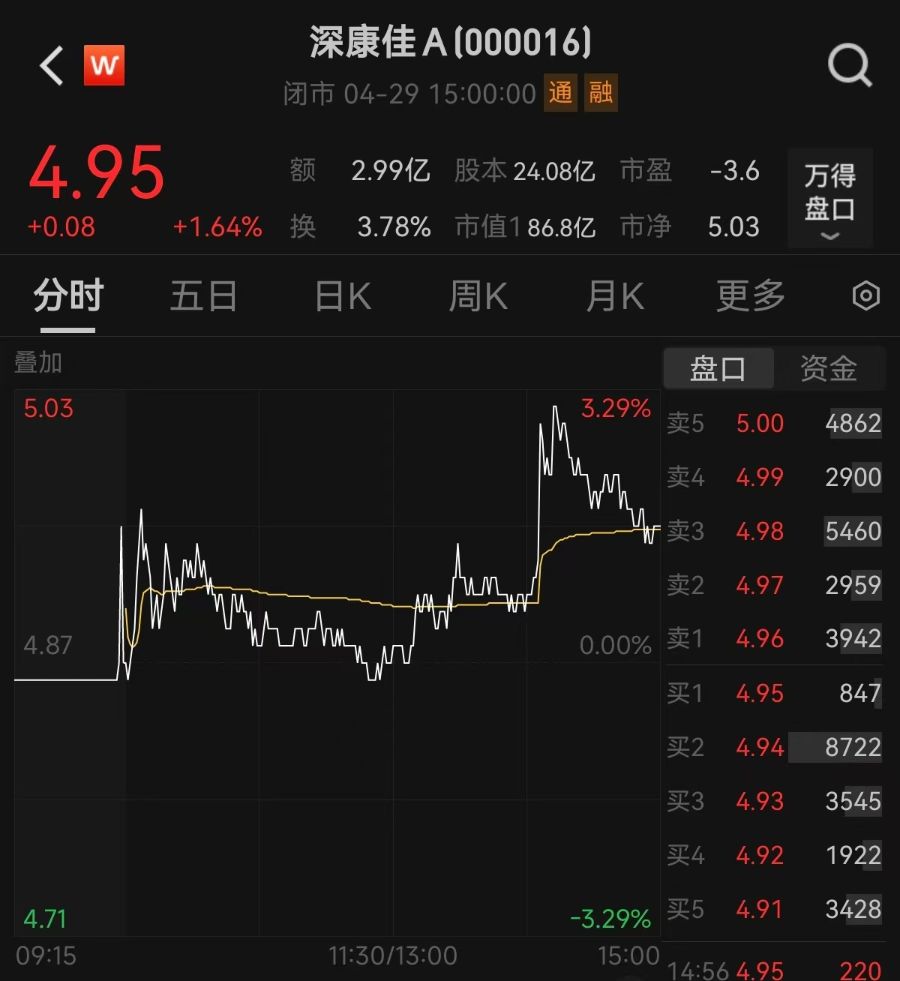
Task: Show the 盘口 order book panel
Action: click(x=718, y=368)
